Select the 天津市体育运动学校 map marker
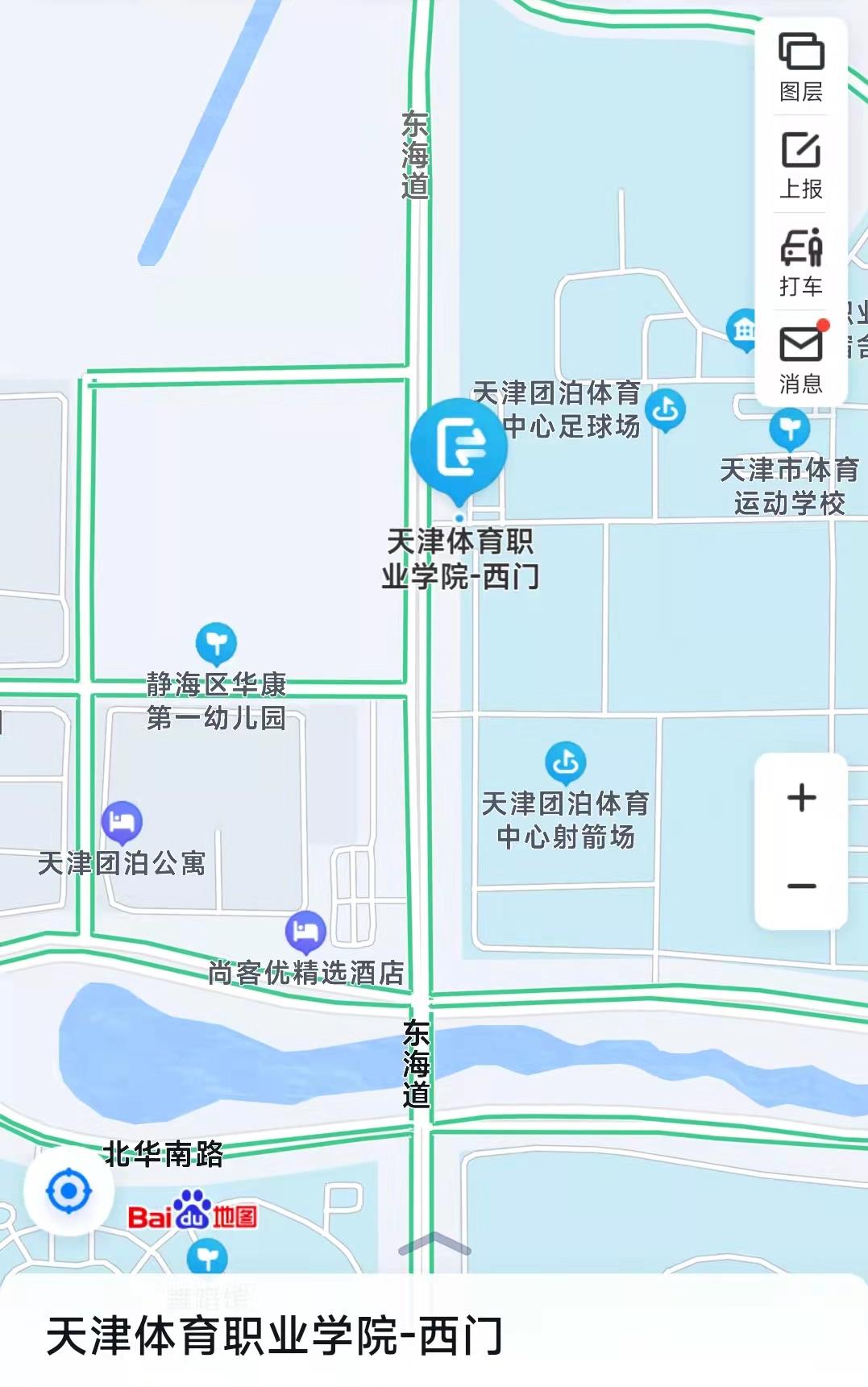The height and width of the screenshot is (1387, 868). pyautogui.click(x=789, y=428)
